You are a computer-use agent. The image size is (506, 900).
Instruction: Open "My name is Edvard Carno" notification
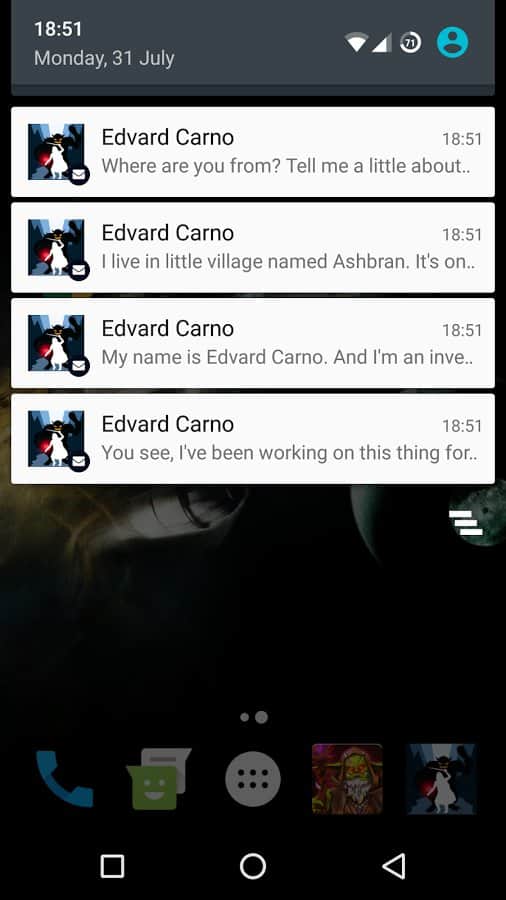coord(253,343)
